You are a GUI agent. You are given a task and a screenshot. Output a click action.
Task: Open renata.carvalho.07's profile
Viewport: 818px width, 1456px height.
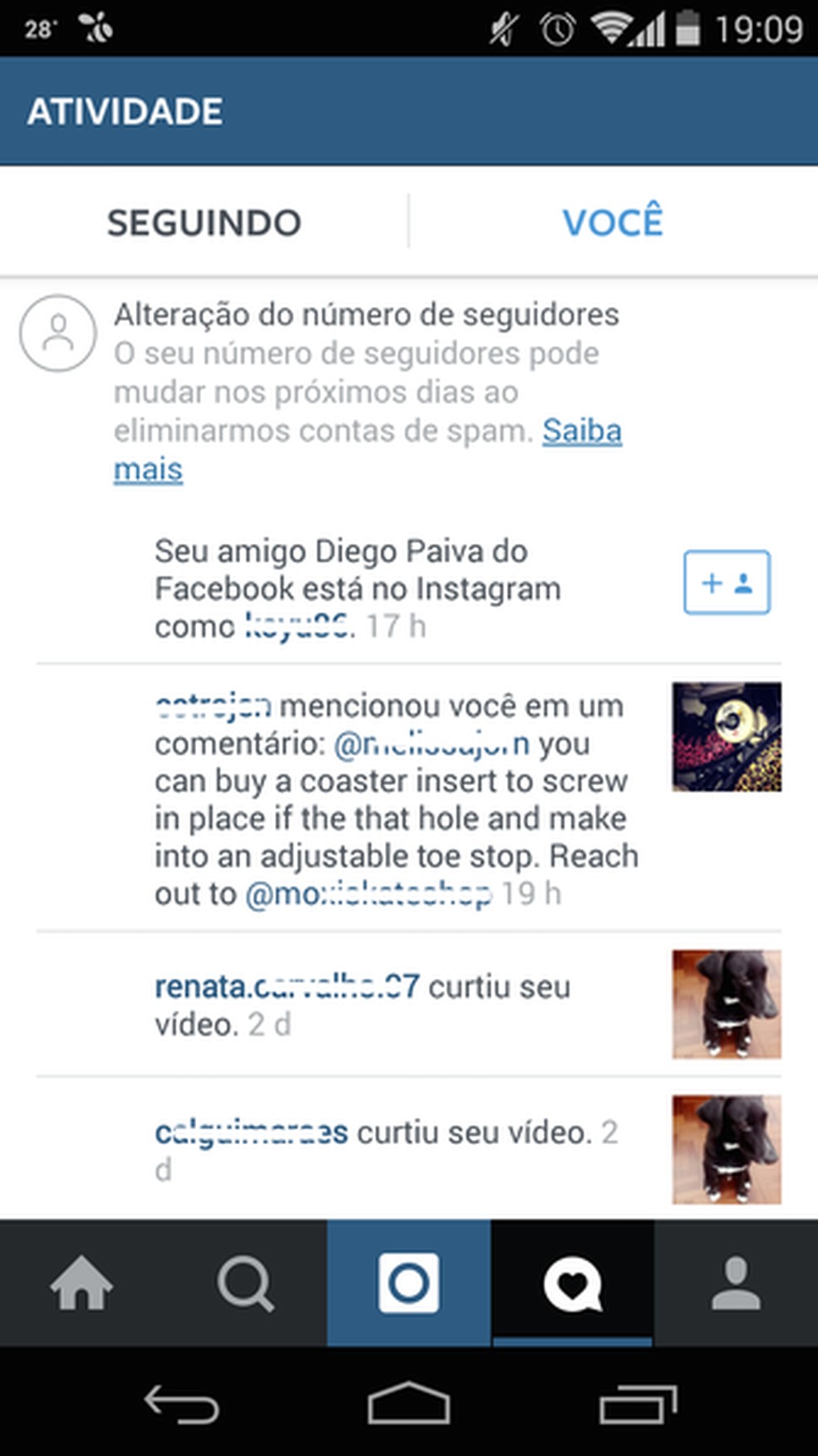click(x=285, y=988)
